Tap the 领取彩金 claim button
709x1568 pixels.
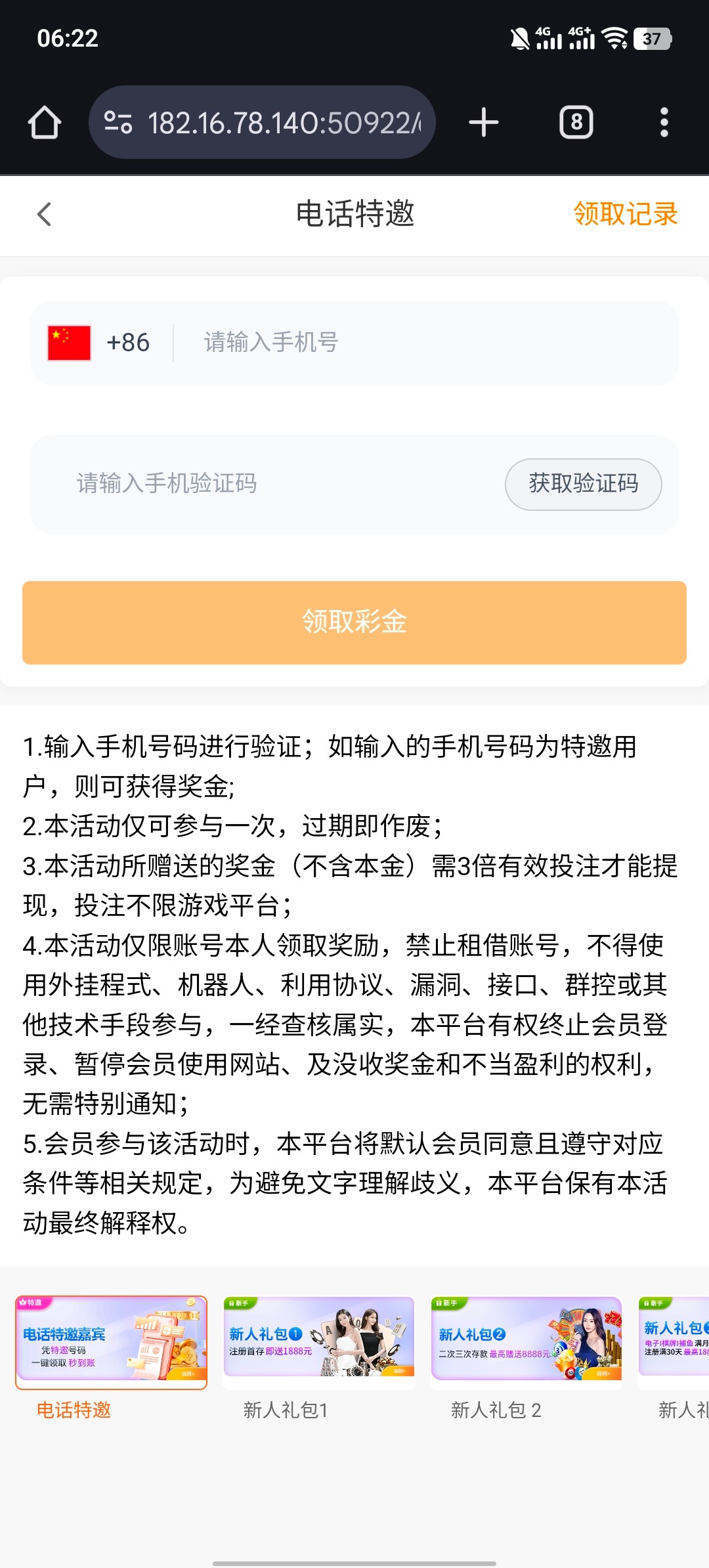tap(354, 622)
